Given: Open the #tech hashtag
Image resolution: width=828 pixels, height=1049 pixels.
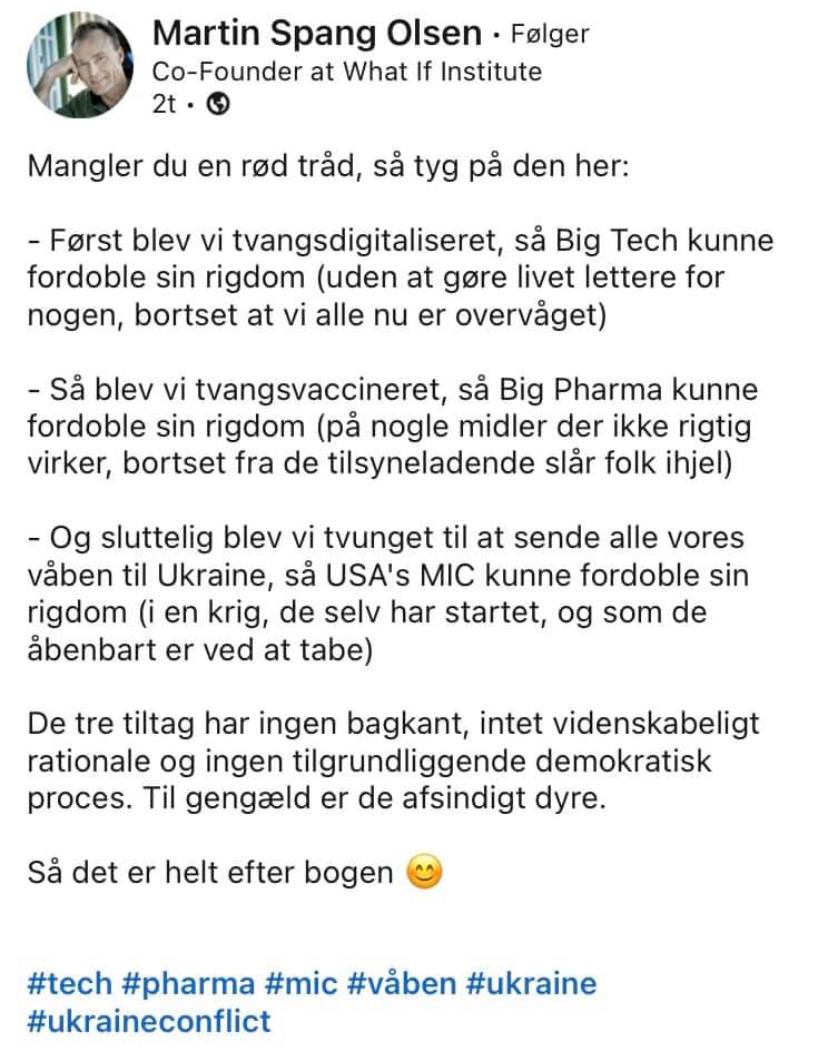Looking at the screenshot, I should (70, 983).
